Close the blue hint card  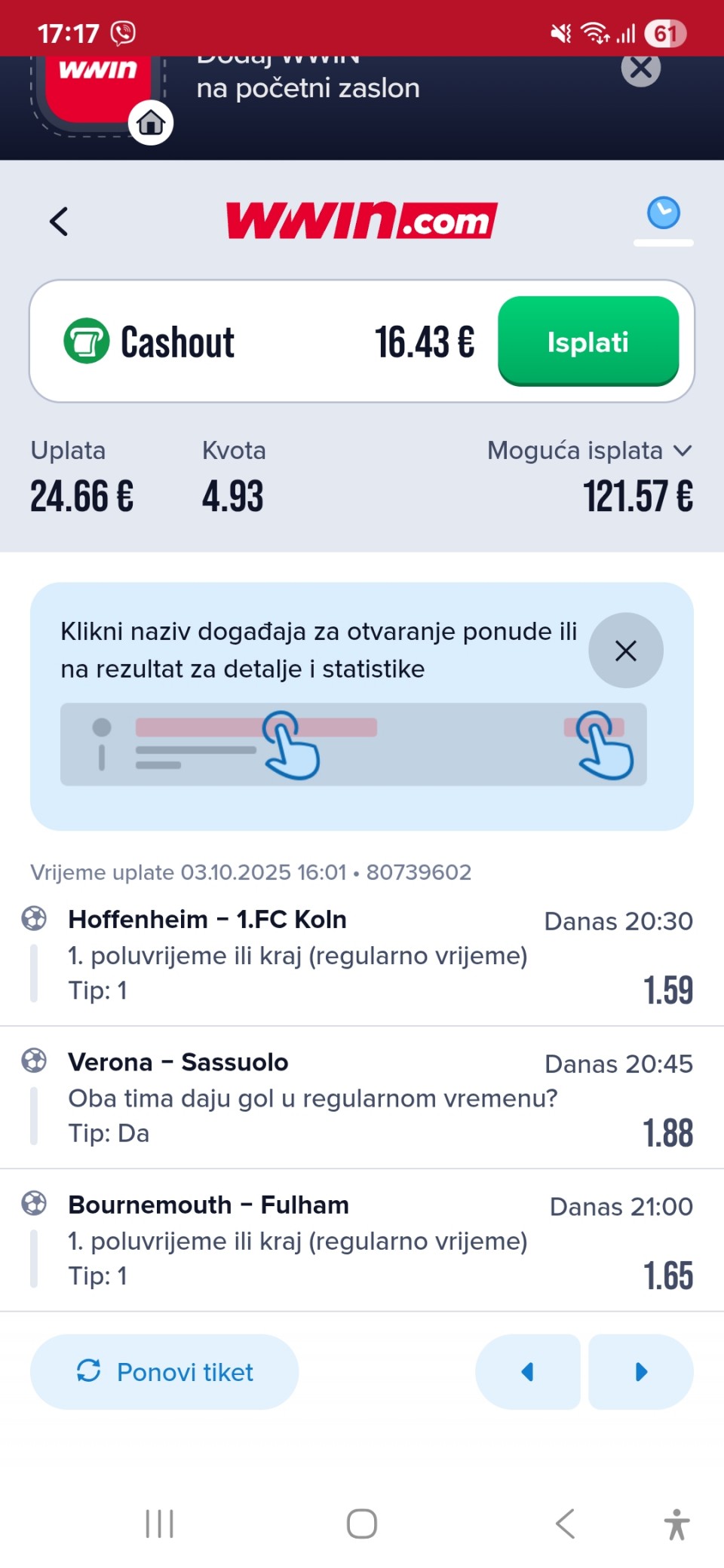coord(625,651)
